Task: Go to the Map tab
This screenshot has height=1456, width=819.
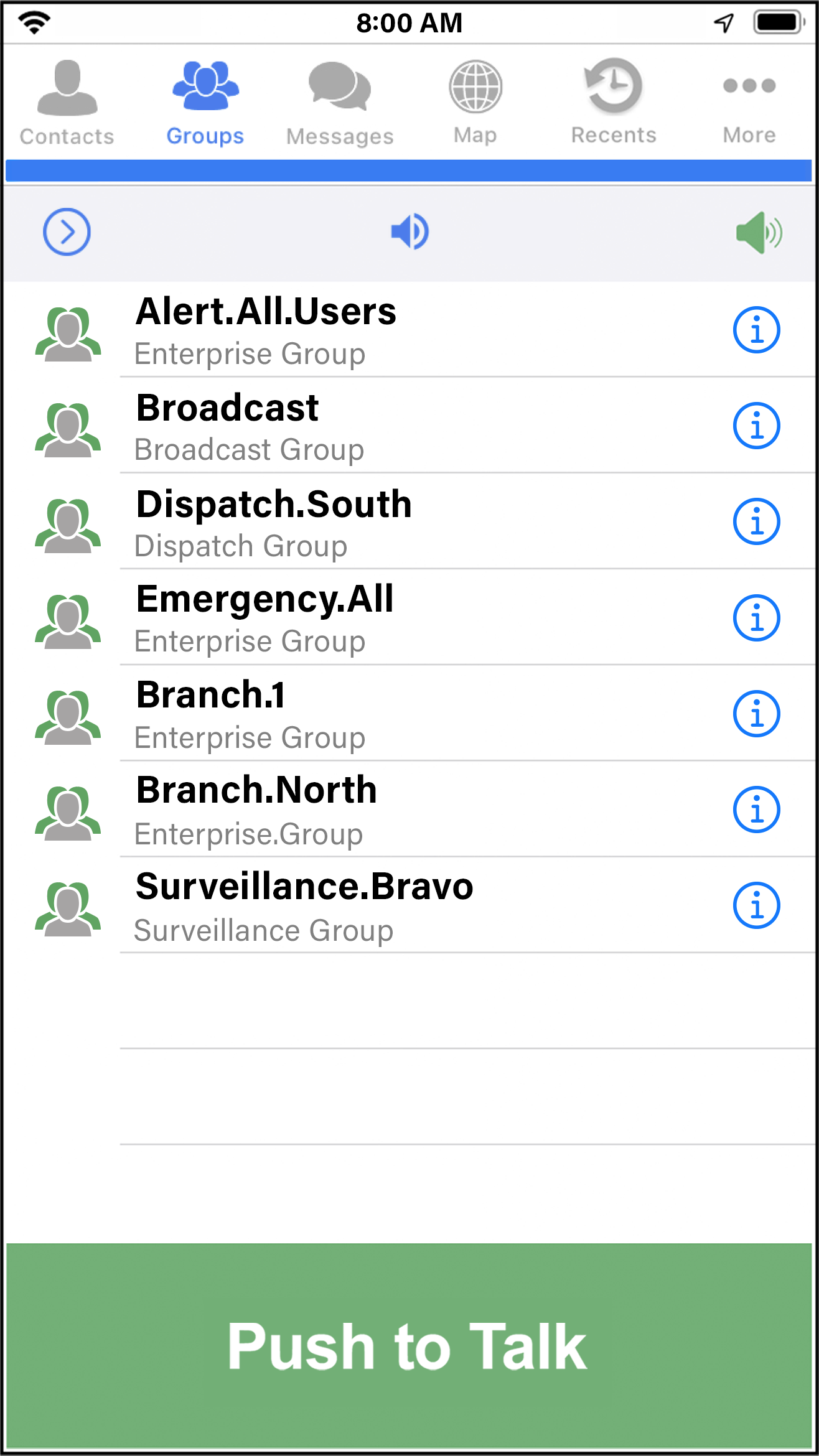Action: pyautogui.click(x=475, y=103)
